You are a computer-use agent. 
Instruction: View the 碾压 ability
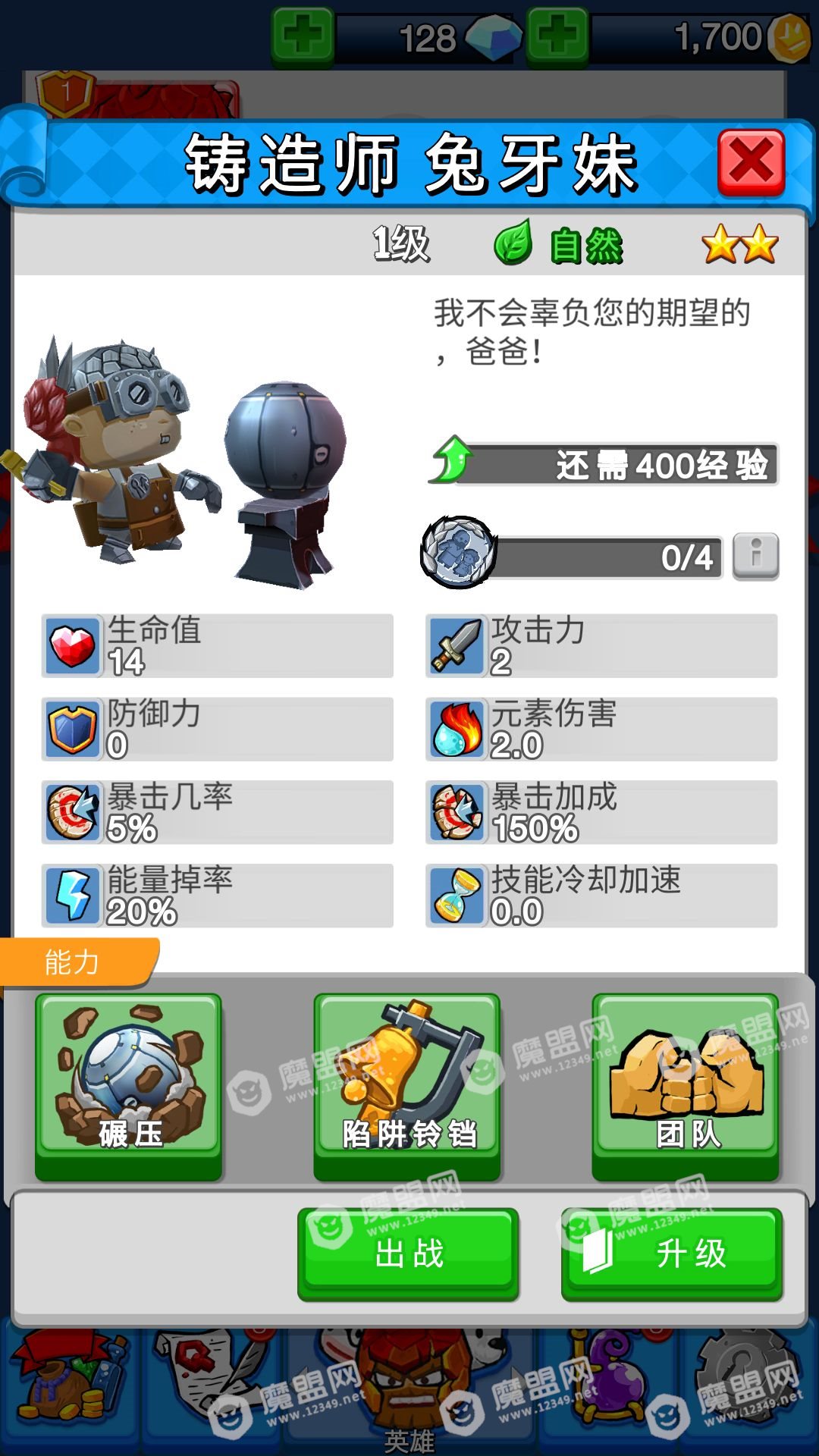tap(129, 1081)
